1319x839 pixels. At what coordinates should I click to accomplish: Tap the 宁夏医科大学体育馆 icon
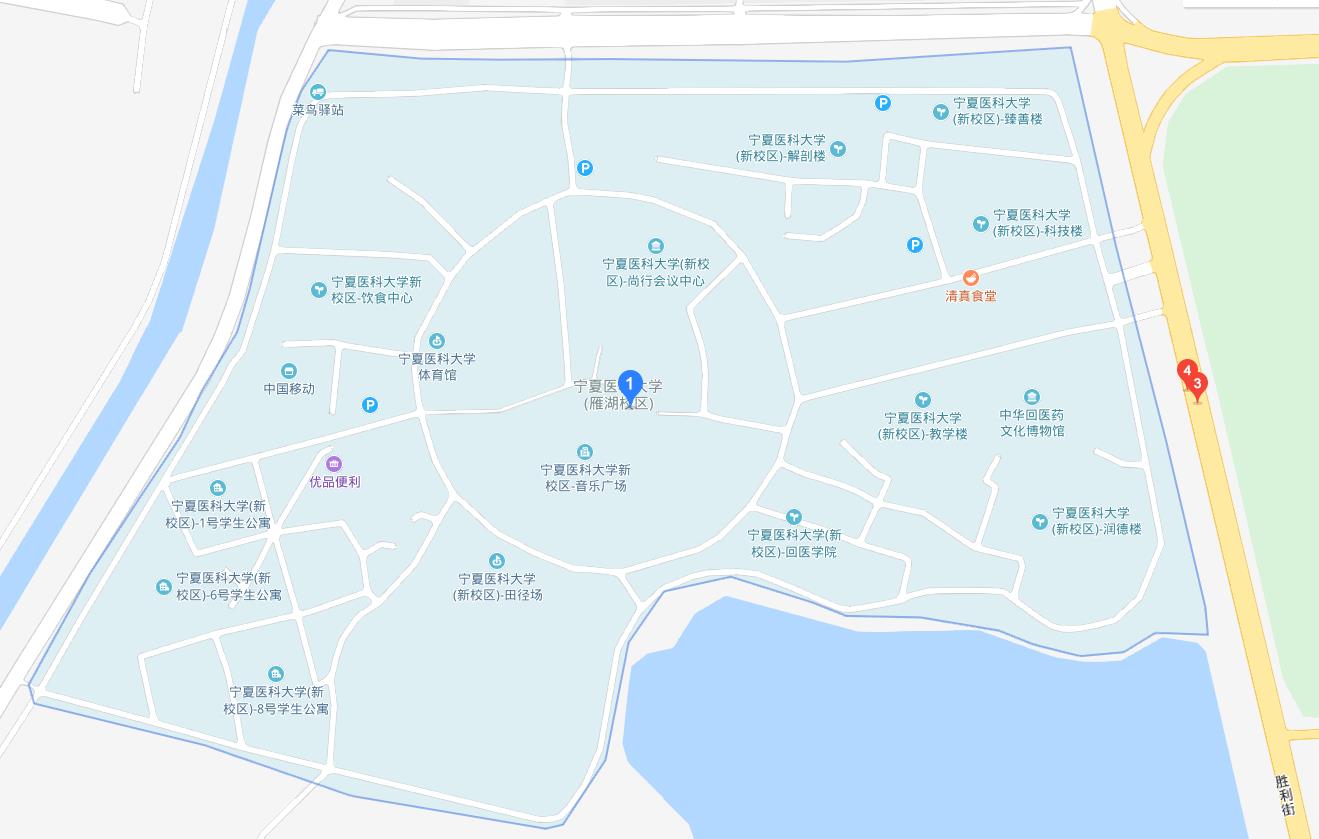pos(436,341)
